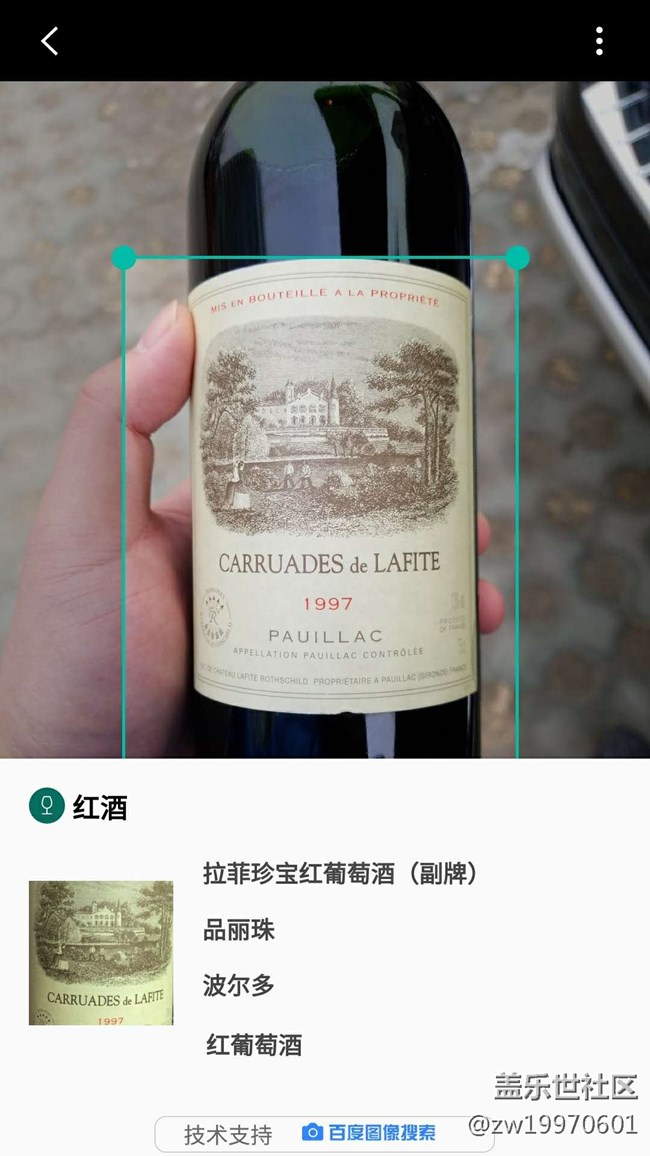Open the three-dot overflow menu
This screenshot has width=650, height=1156.
coord(599,41)
